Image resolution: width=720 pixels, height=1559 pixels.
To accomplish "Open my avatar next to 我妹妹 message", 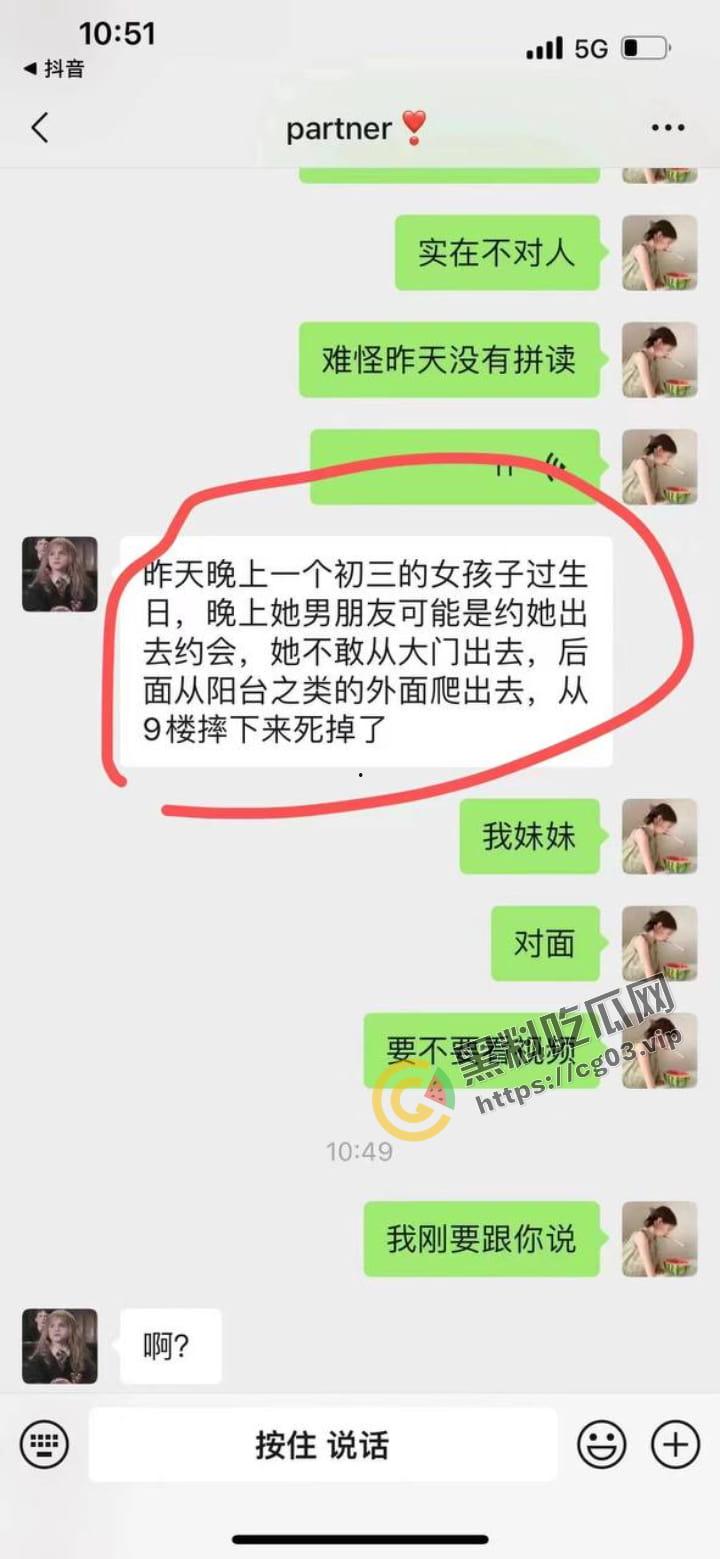I will pyautogui.click(x=659, y=836).
